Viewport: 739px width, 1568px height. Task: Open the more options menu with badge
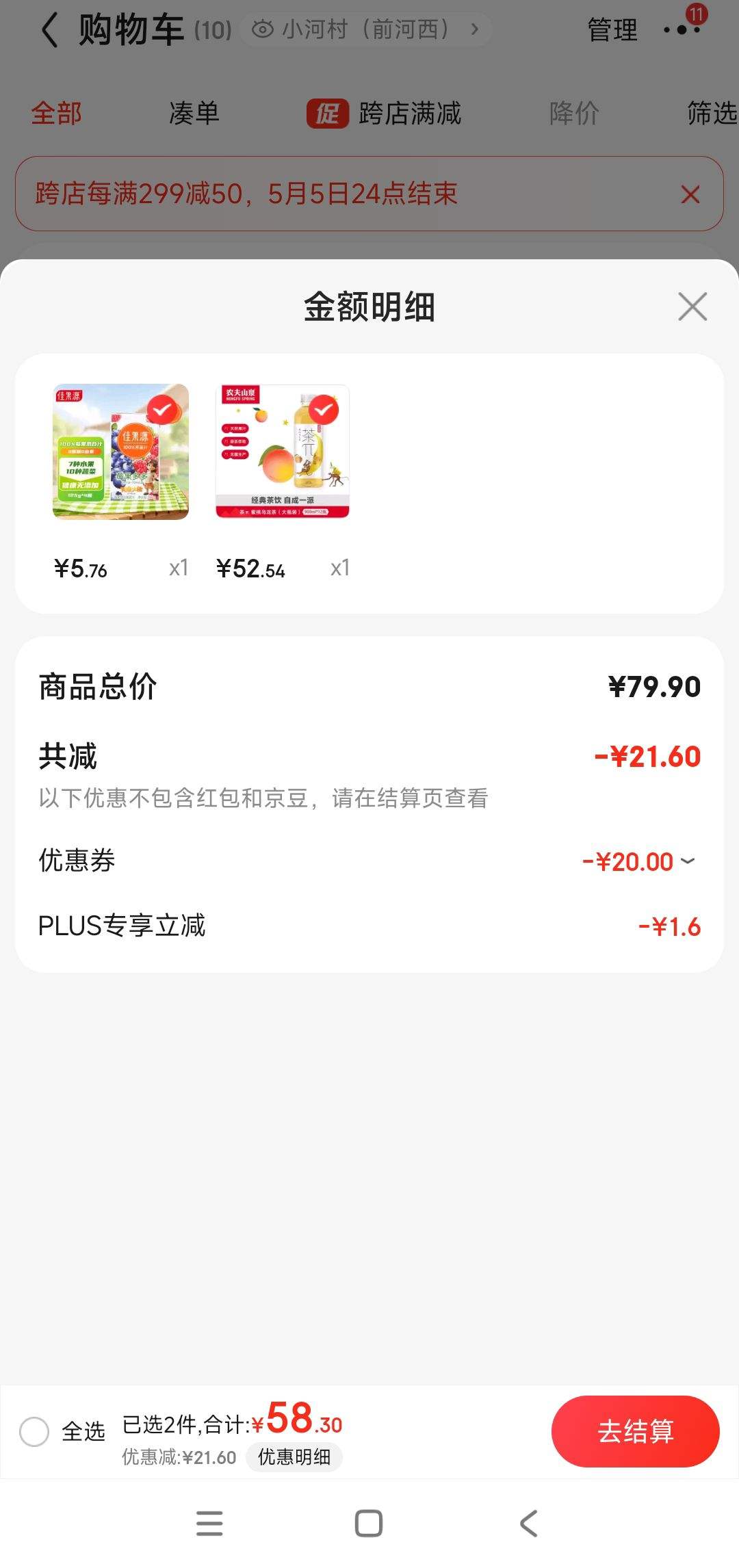tap(682, 29)
